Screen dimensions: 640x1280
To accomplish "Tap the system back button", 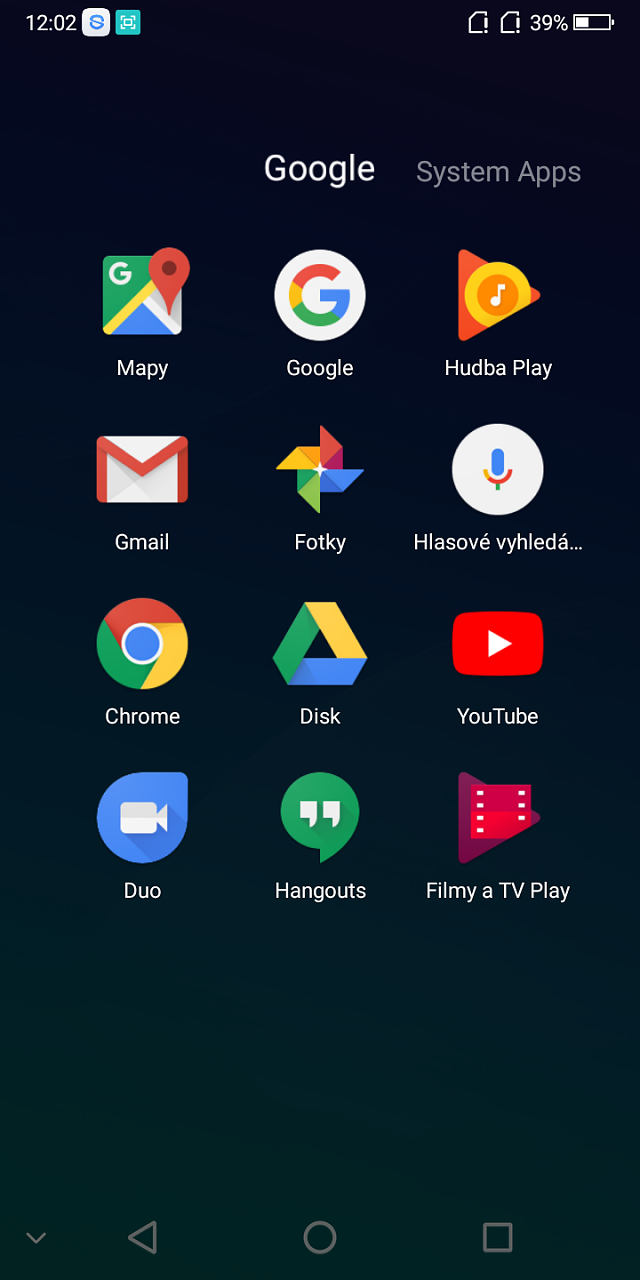I will point(143,1238).
